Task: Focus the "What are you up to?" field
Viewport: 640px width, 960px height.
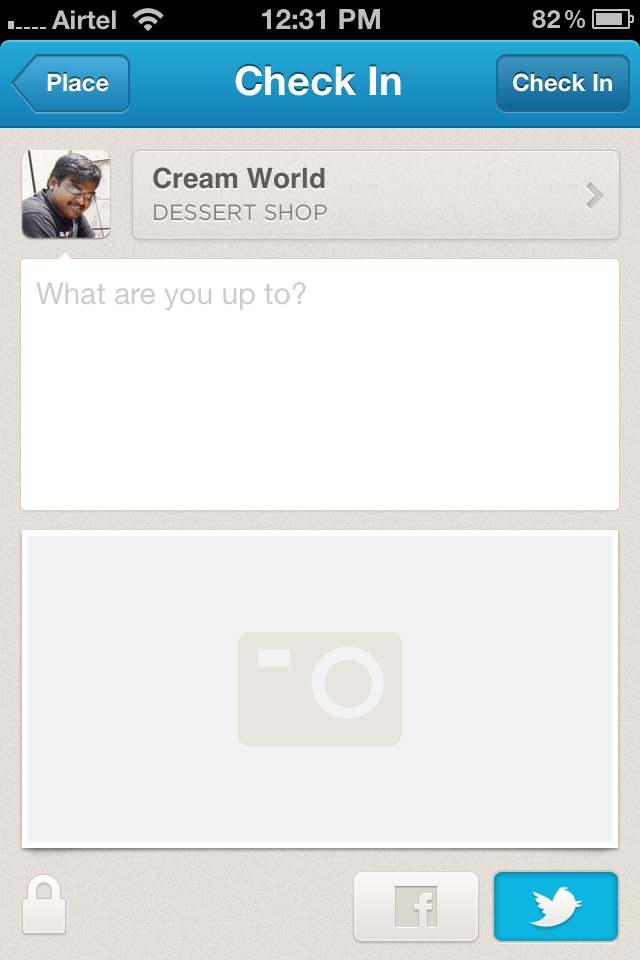Action: click(320, 384)
